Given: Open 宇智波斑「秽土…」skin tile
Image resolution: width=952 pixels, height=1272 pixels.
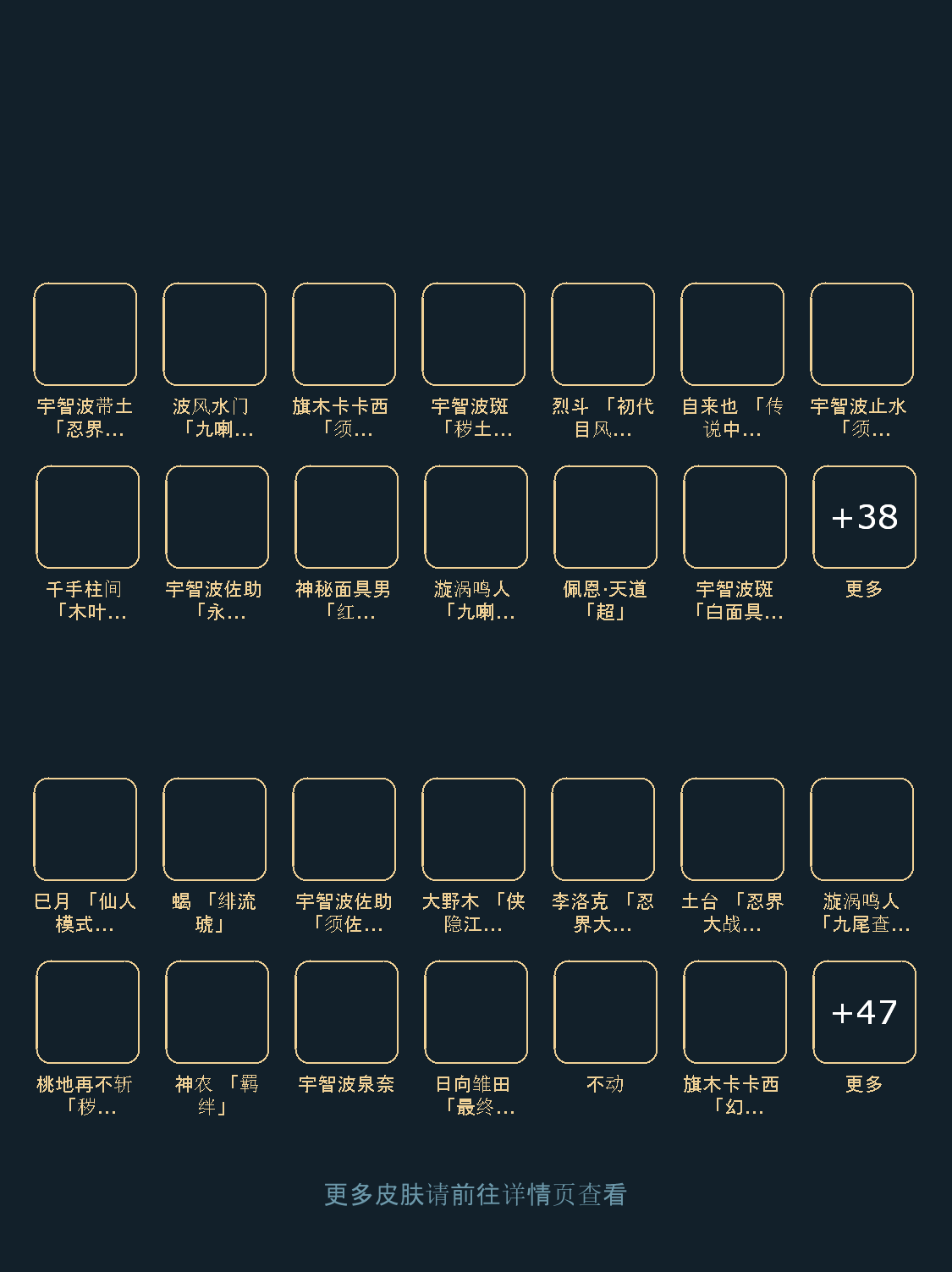Looking at the screenshot, I should point(473,334).
